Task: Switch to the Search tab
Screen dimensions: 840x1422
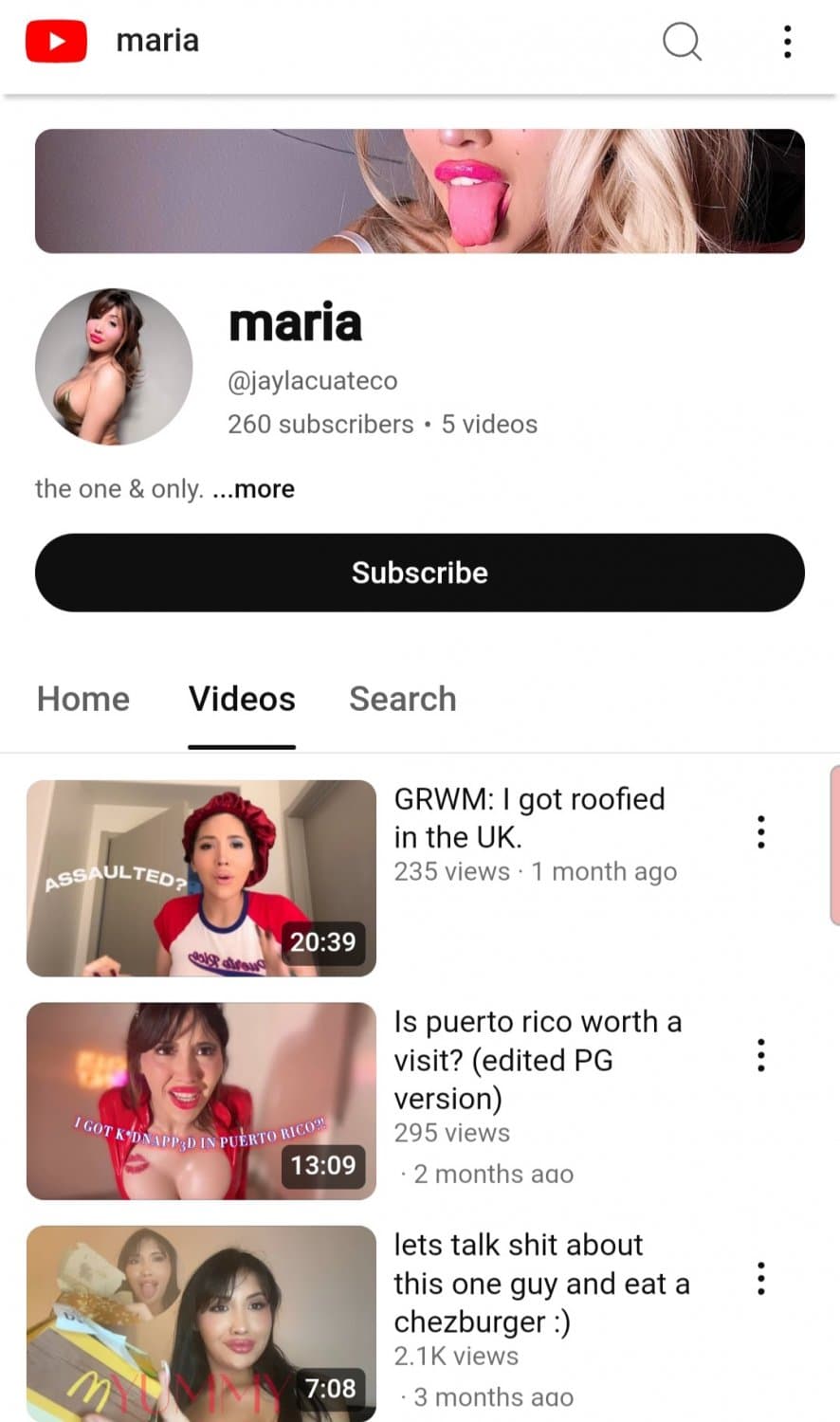Action: (x=402, y=699)
